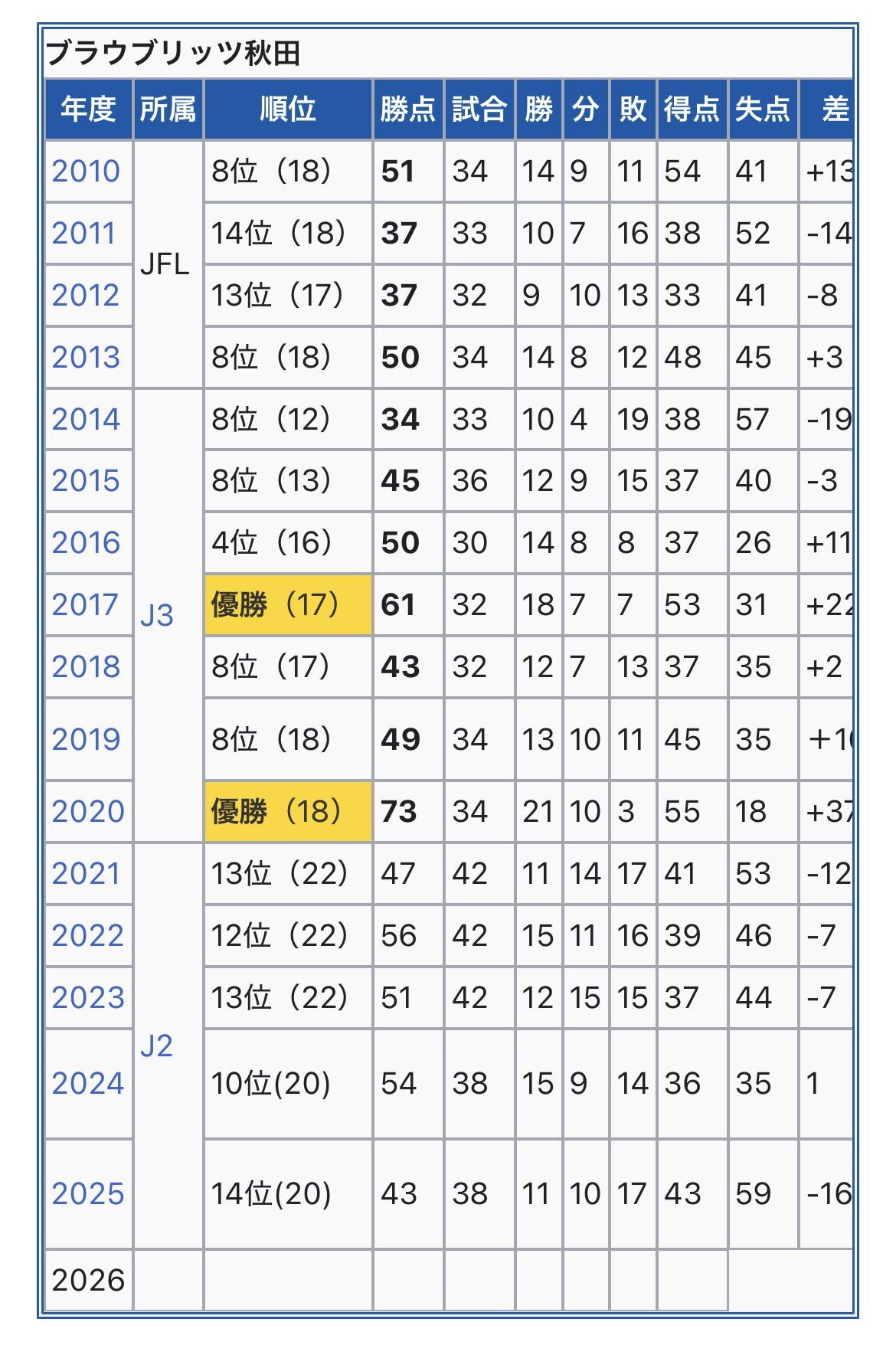Open the 2025 season link
Image resolution: width=896 pixels, height=1355 pixels.
pyautogui.click(x=87, y=1193)
